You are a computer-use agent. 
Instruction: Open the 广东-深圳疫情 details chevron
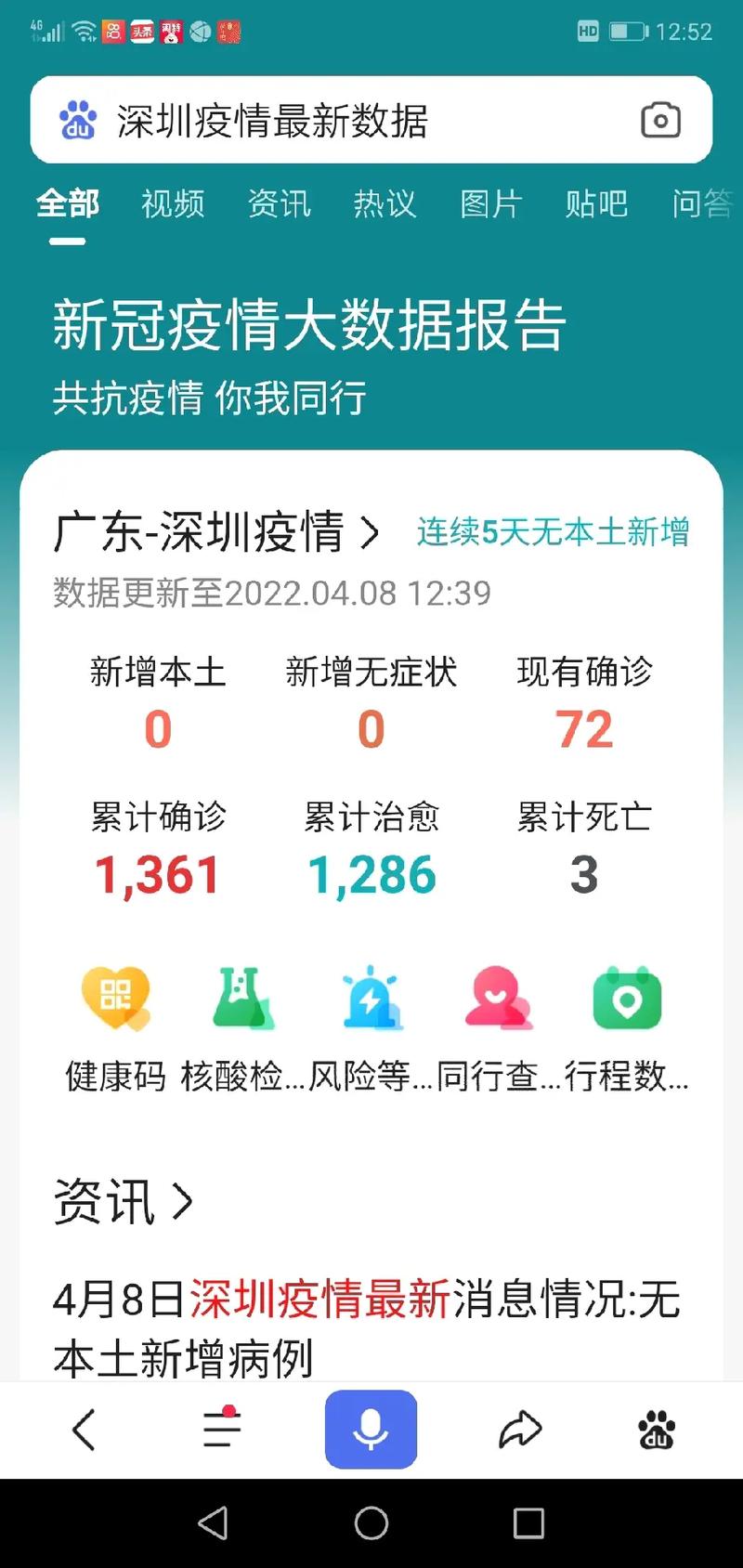(370, 533)
